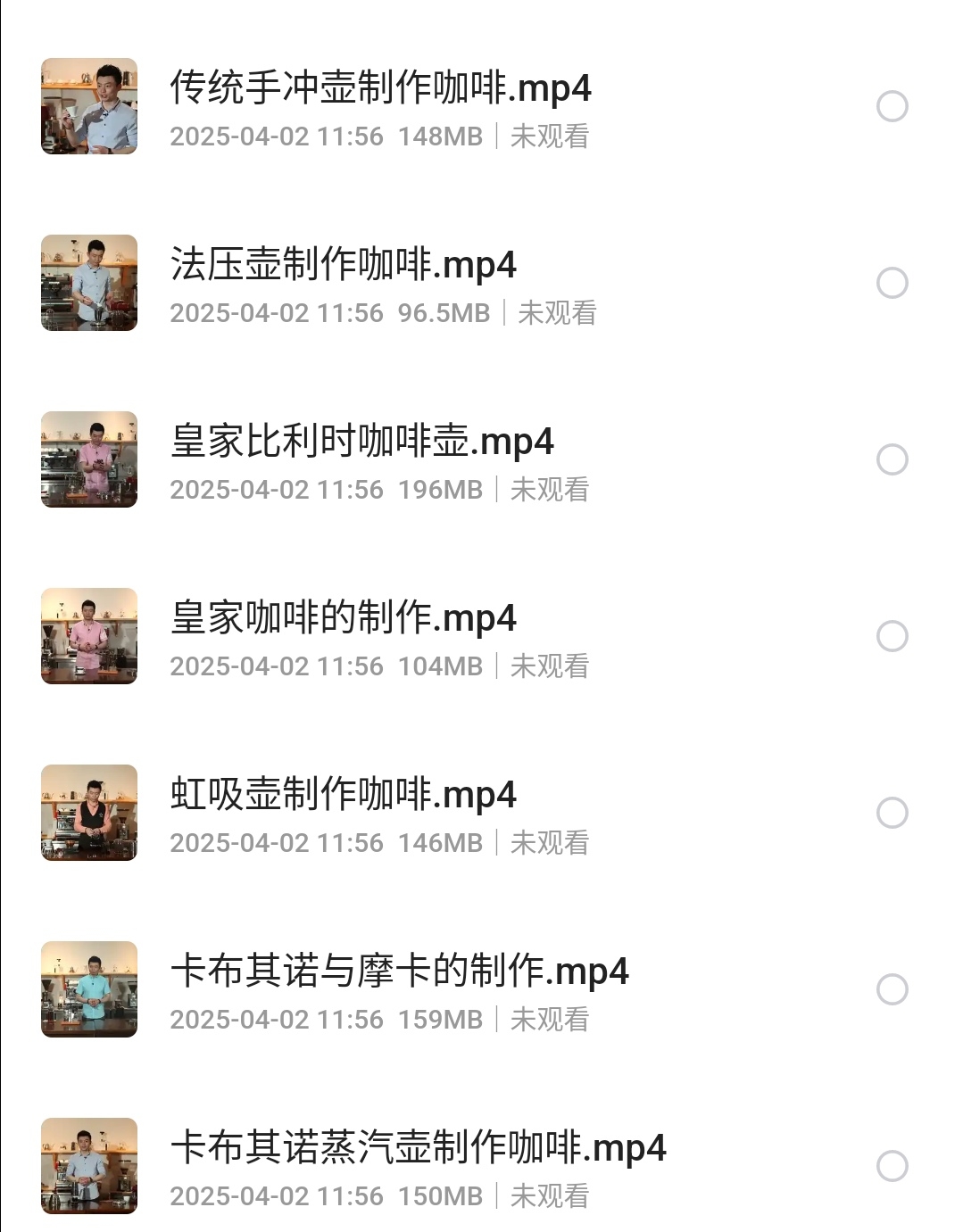Open the video 传统手冲壶制作咖啡.mp4
963x1232 pixels.
(x=380, y=89)
